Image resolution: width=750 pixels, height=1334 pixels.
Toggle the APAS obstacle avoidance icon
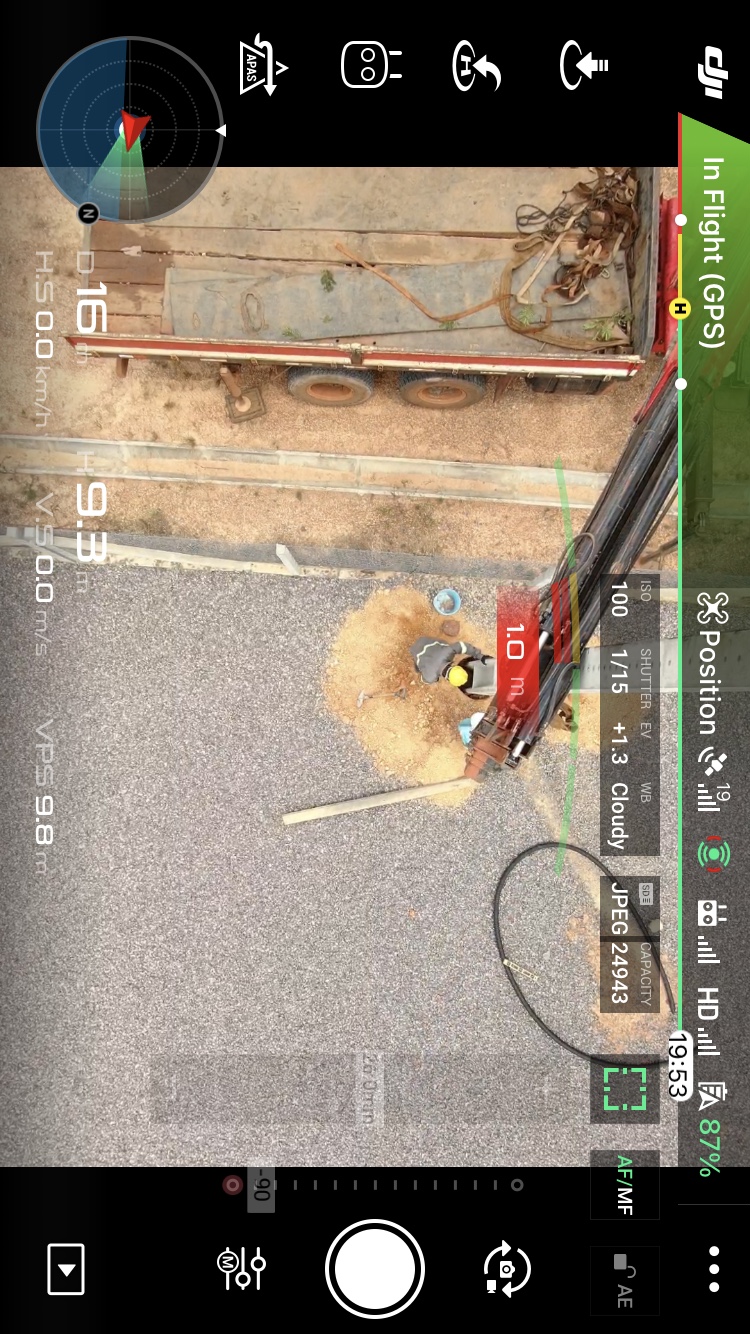coord(264,65)
